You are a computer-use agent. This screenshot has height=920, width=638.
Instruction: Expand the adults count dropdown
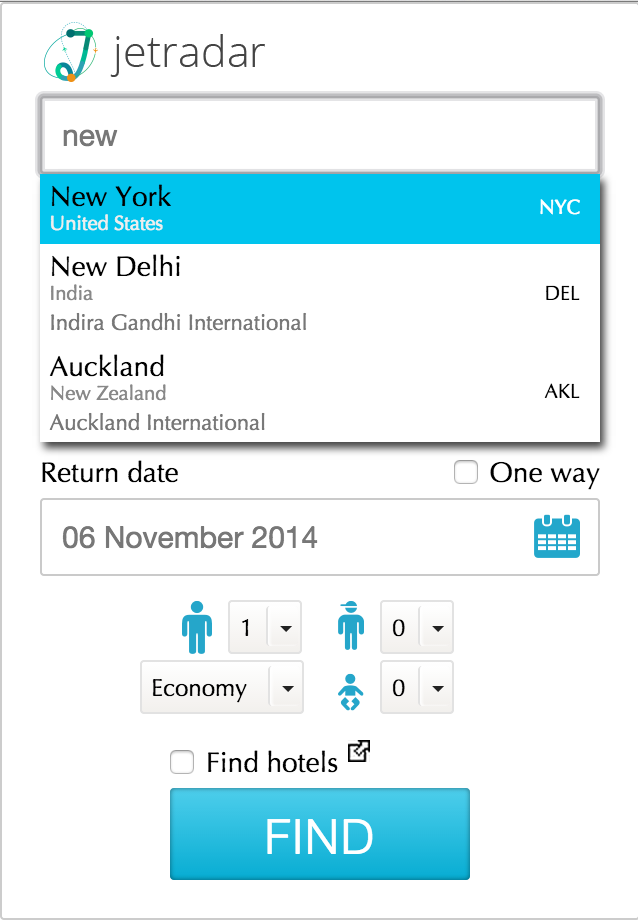point(265,628)
